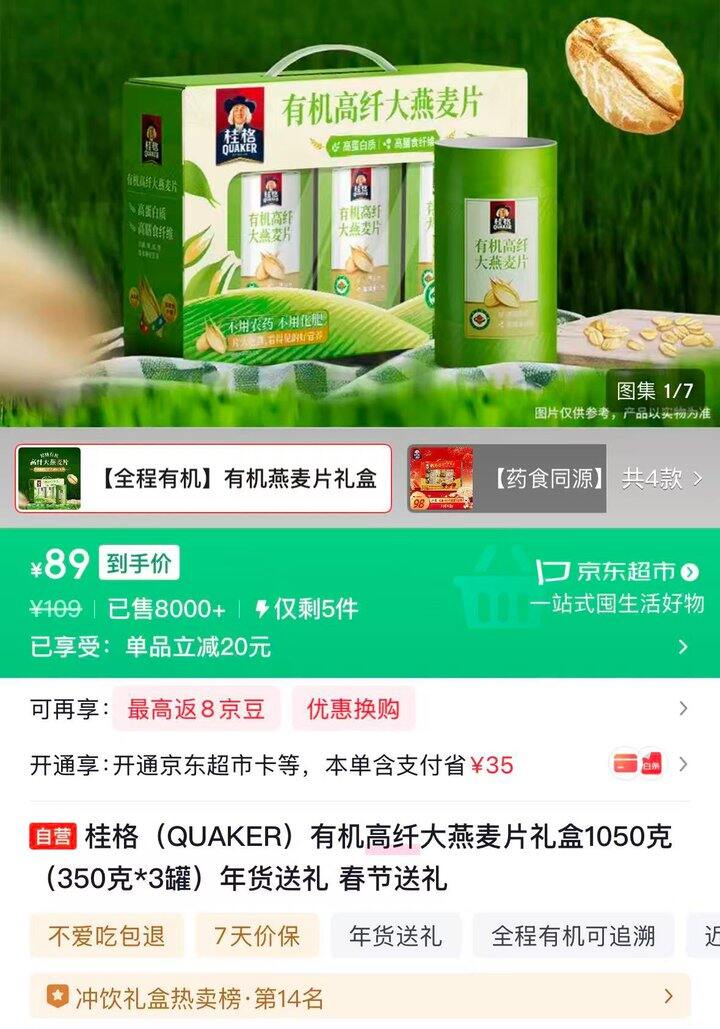Tap the 年货送礼 tag
720x1029 pixels.
coord(396,936)
